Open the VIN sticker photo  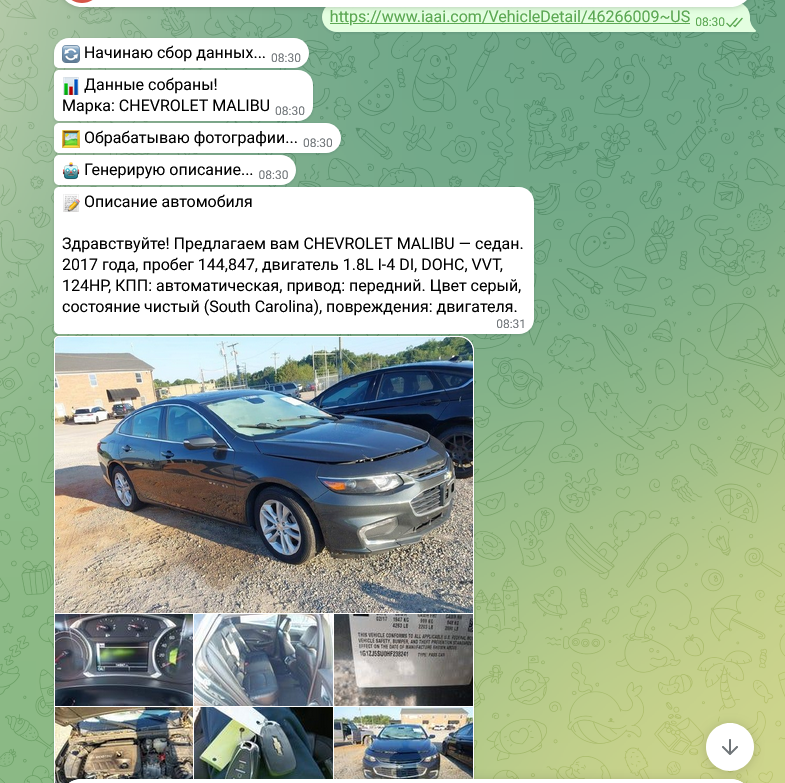(404, 660)
